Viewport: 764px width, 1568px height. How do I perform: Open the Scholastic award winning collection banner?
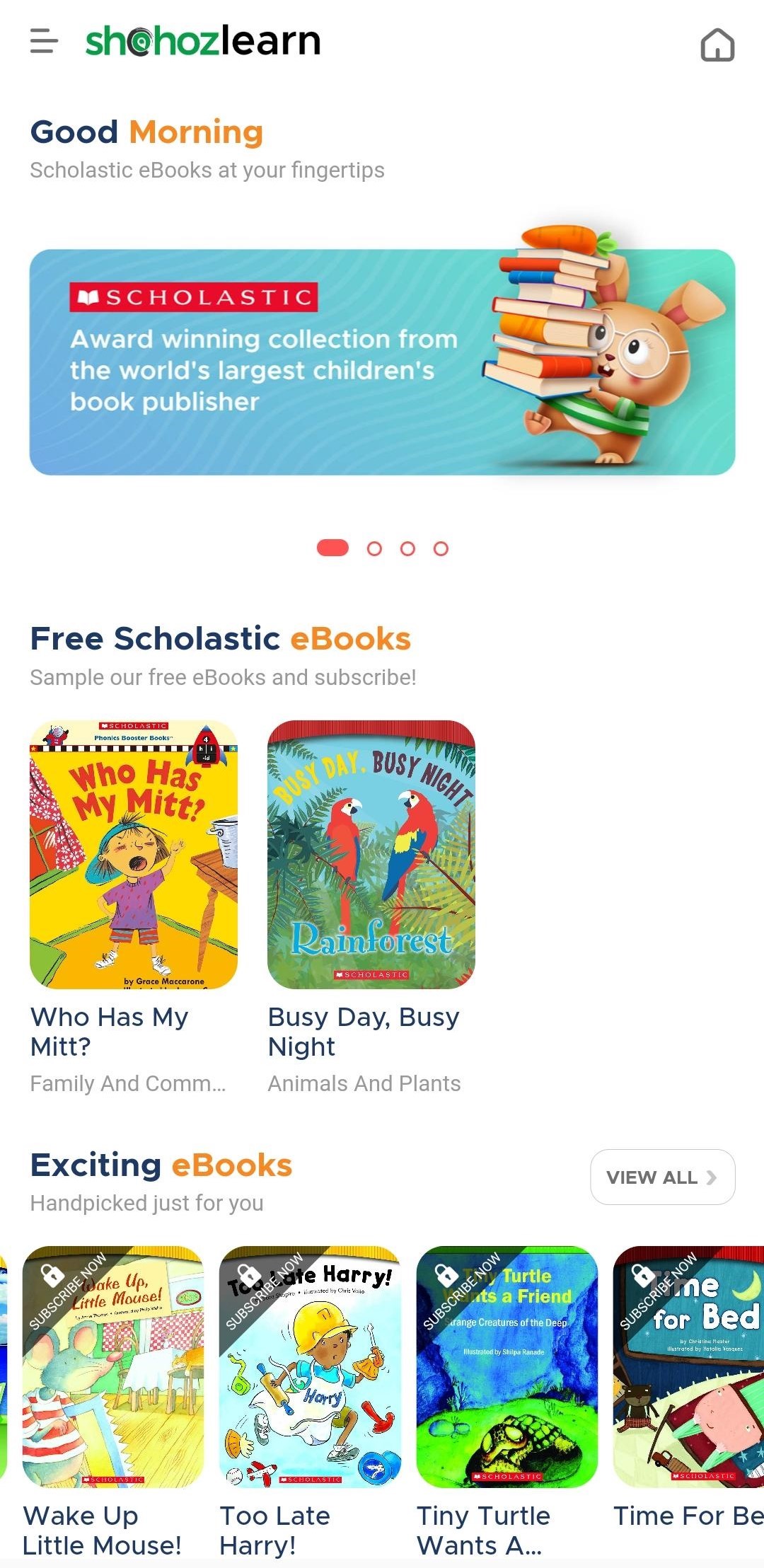pyautogui.click(x=382, y=362)
